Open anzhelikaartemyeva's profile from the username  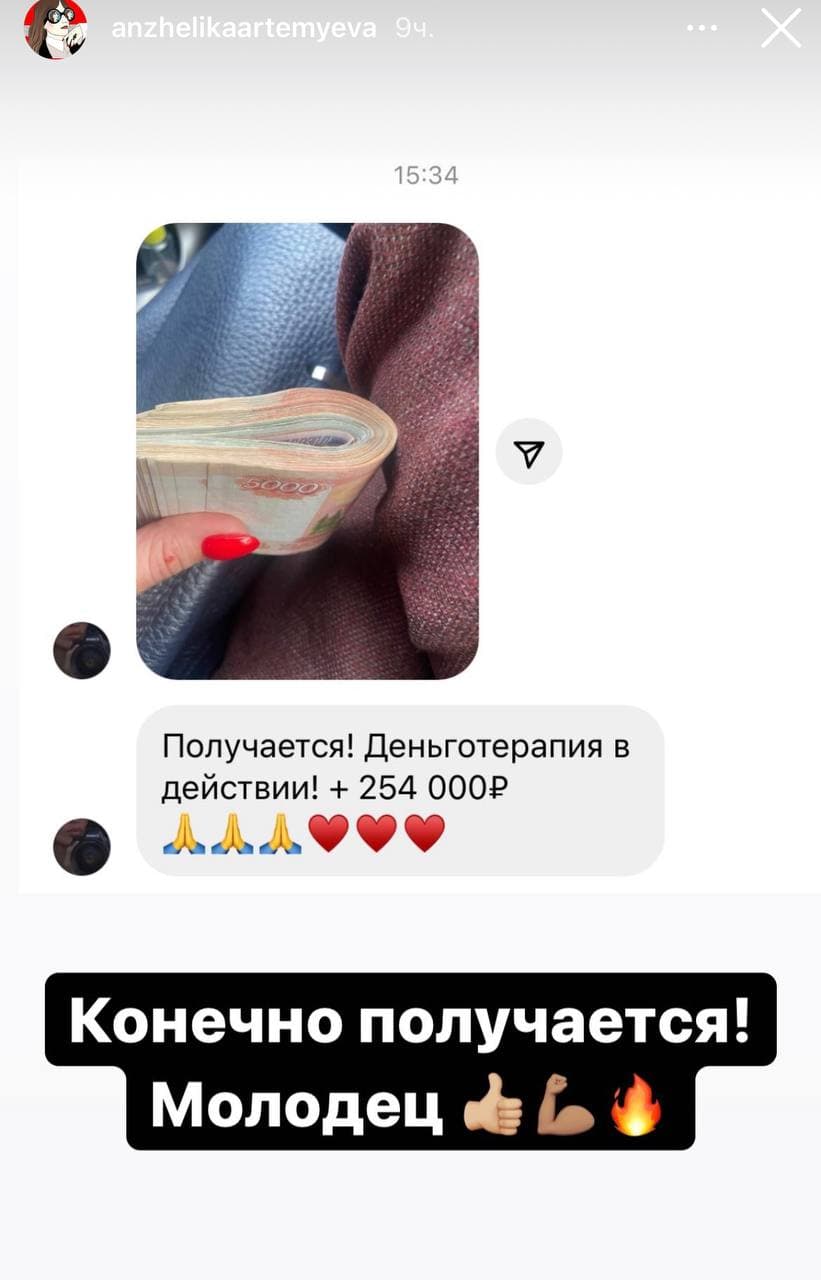243,28
